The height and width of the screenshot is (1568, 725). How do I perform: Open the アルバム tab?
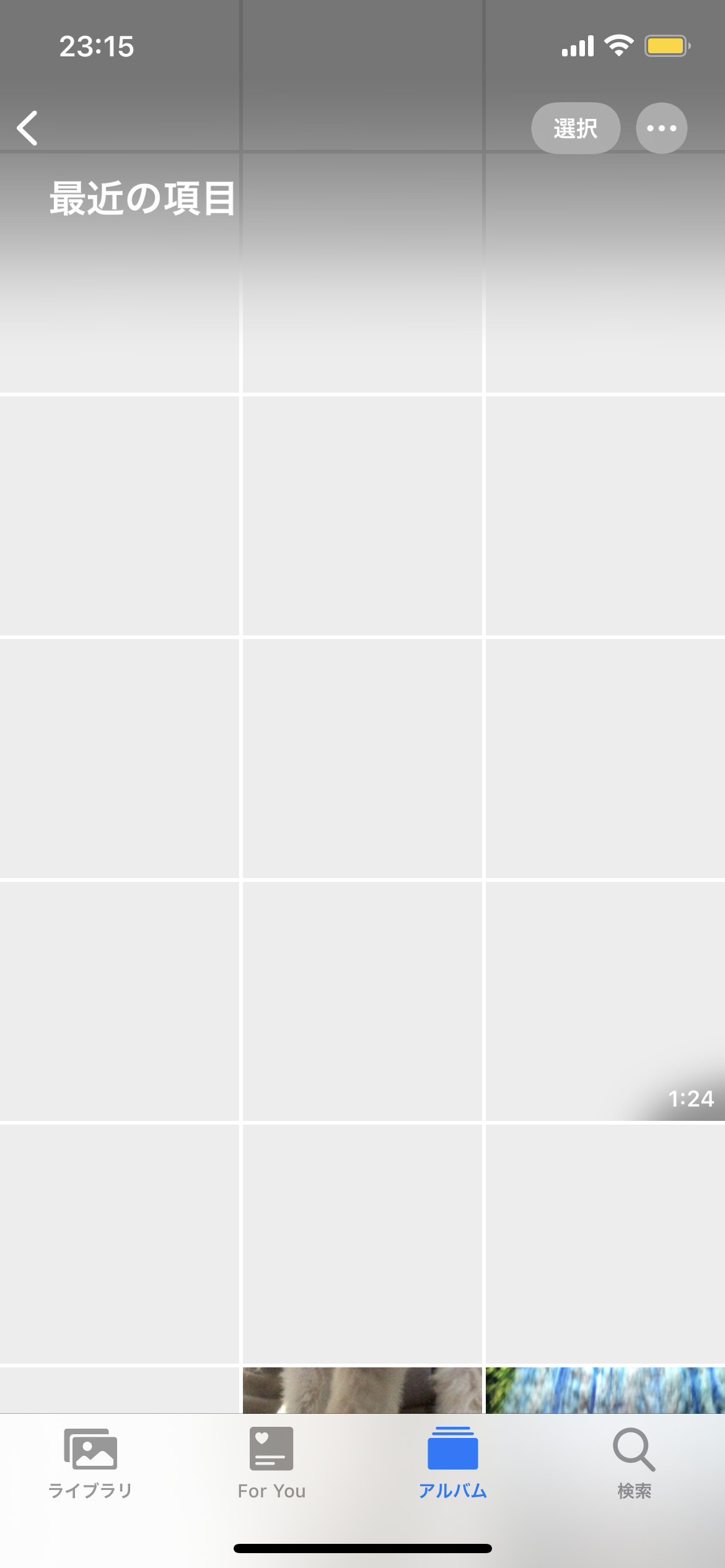coord(453,1463)
